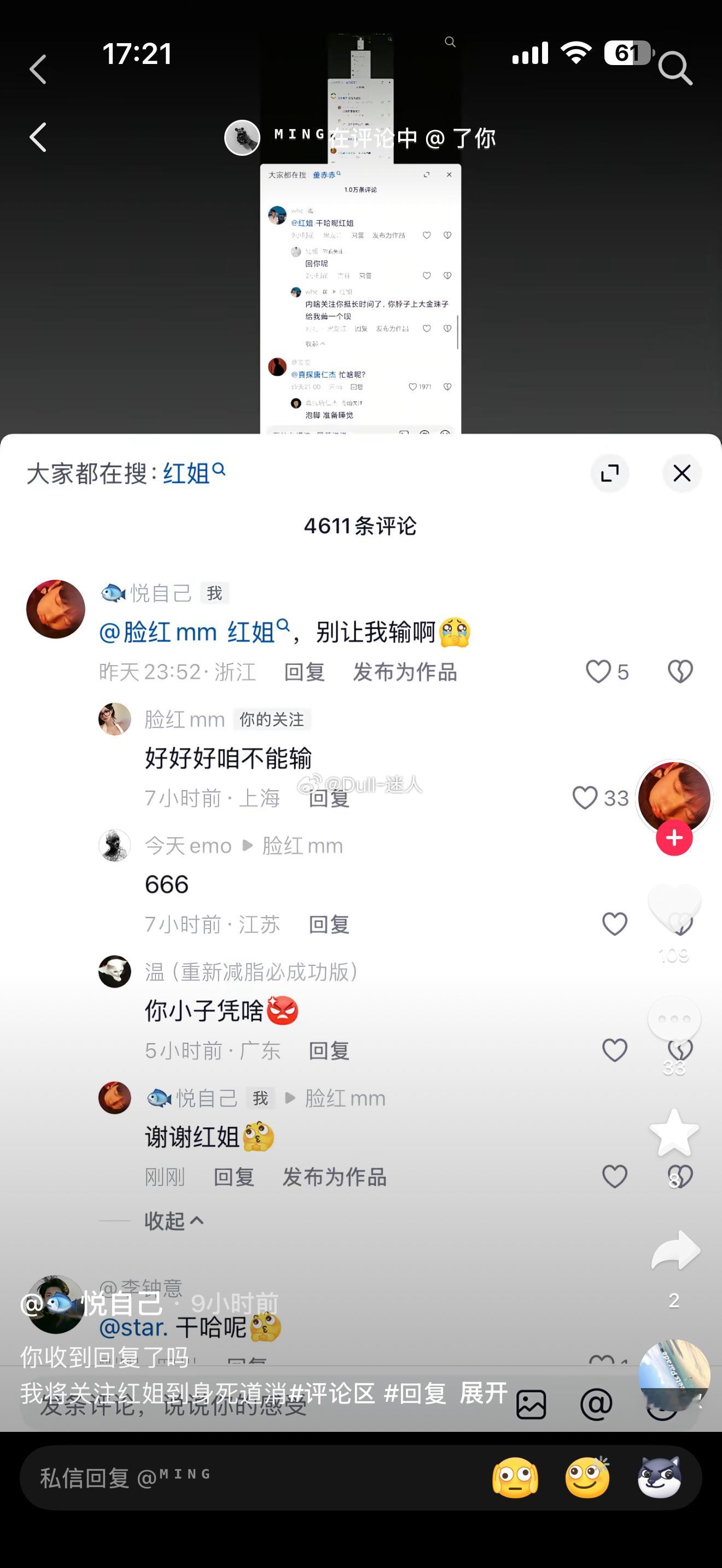Screen dimensions: 722x1568
Task: Tap the fullscreen expand icon beside the close button
Action: coord(610,473)
